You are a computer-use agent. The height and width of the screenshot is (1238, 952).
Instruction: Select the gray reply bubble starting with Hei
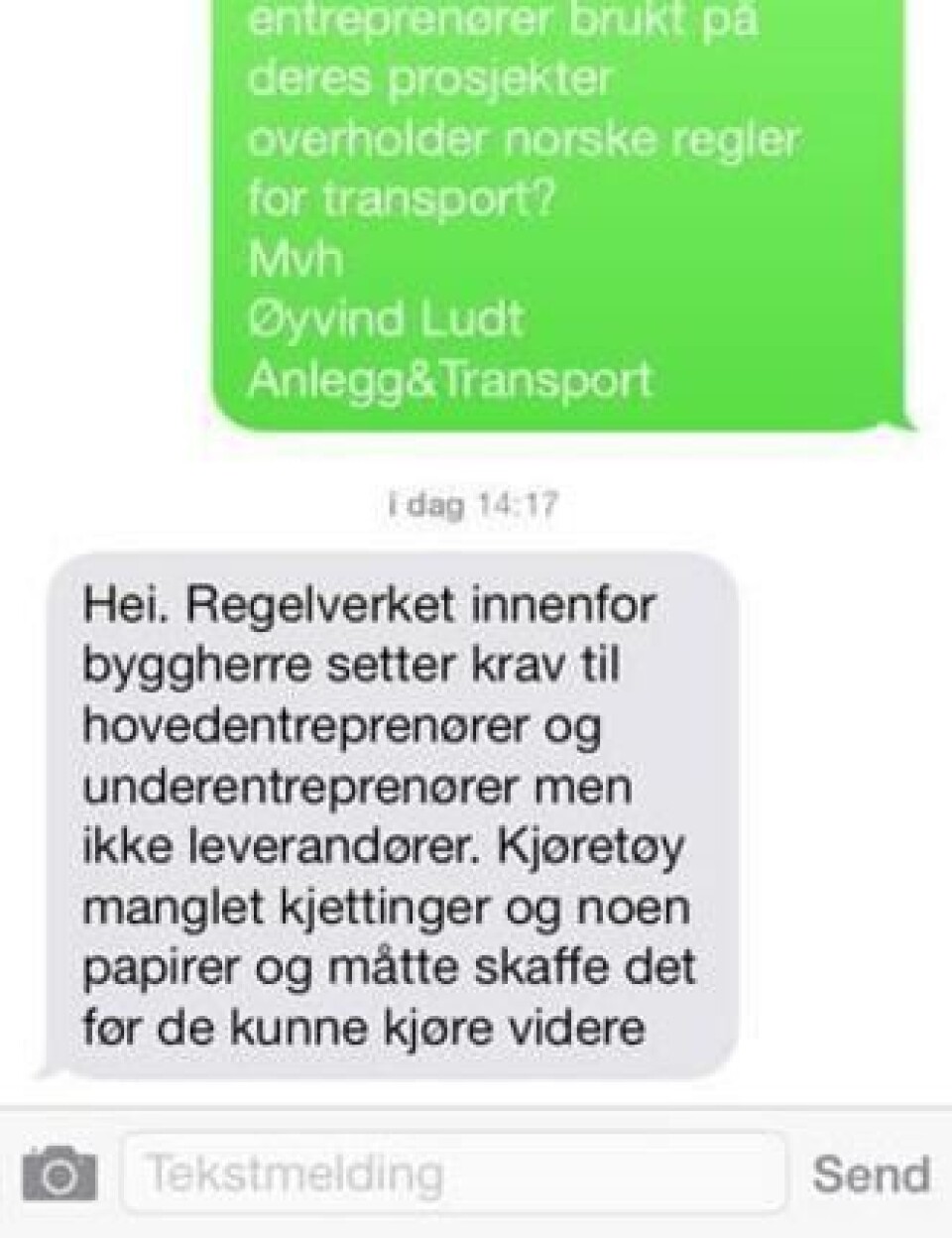[387, 813]
